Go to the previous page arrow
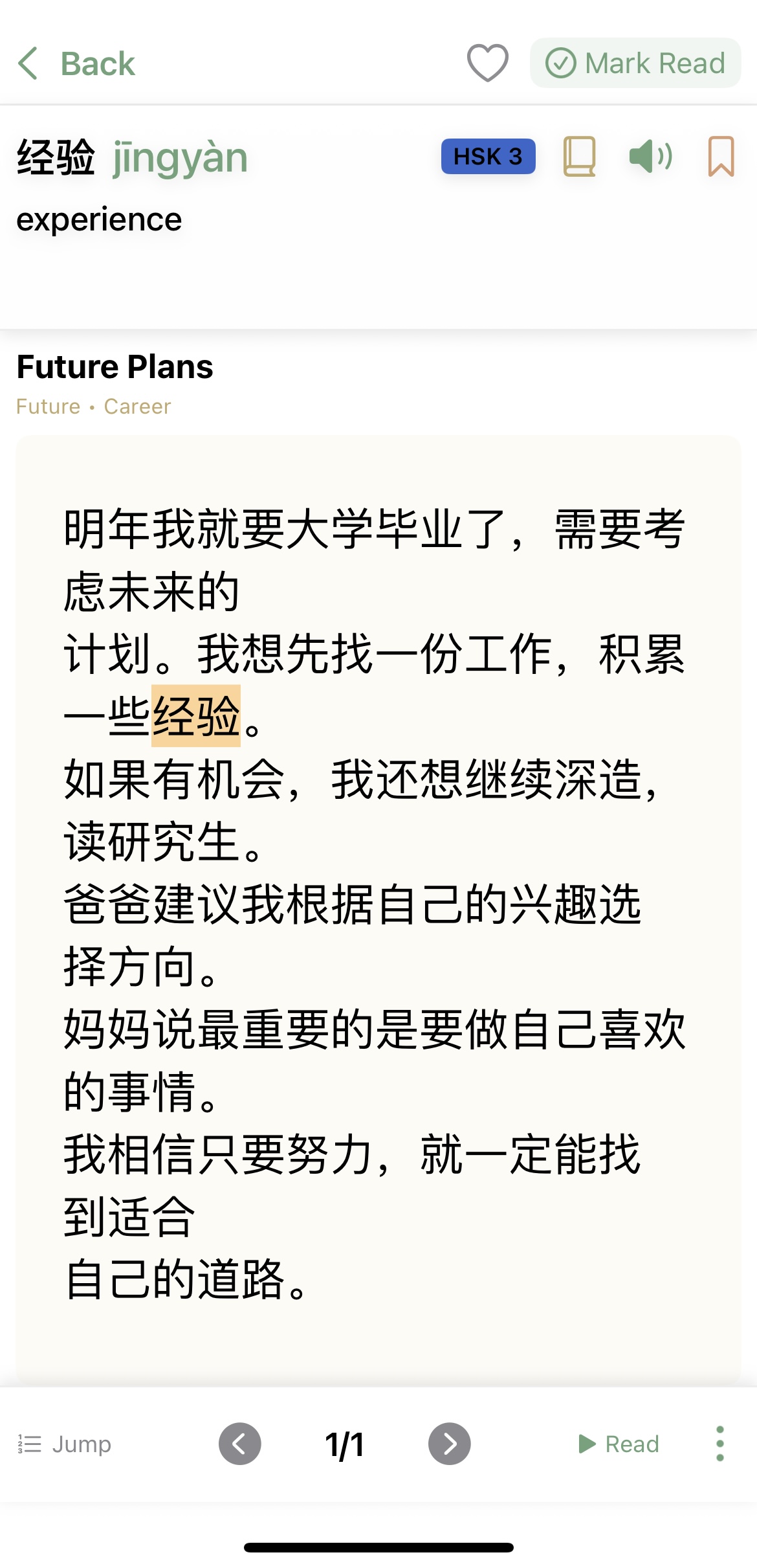Viewport: 757px width, 1568px height. coord(240,1444)
